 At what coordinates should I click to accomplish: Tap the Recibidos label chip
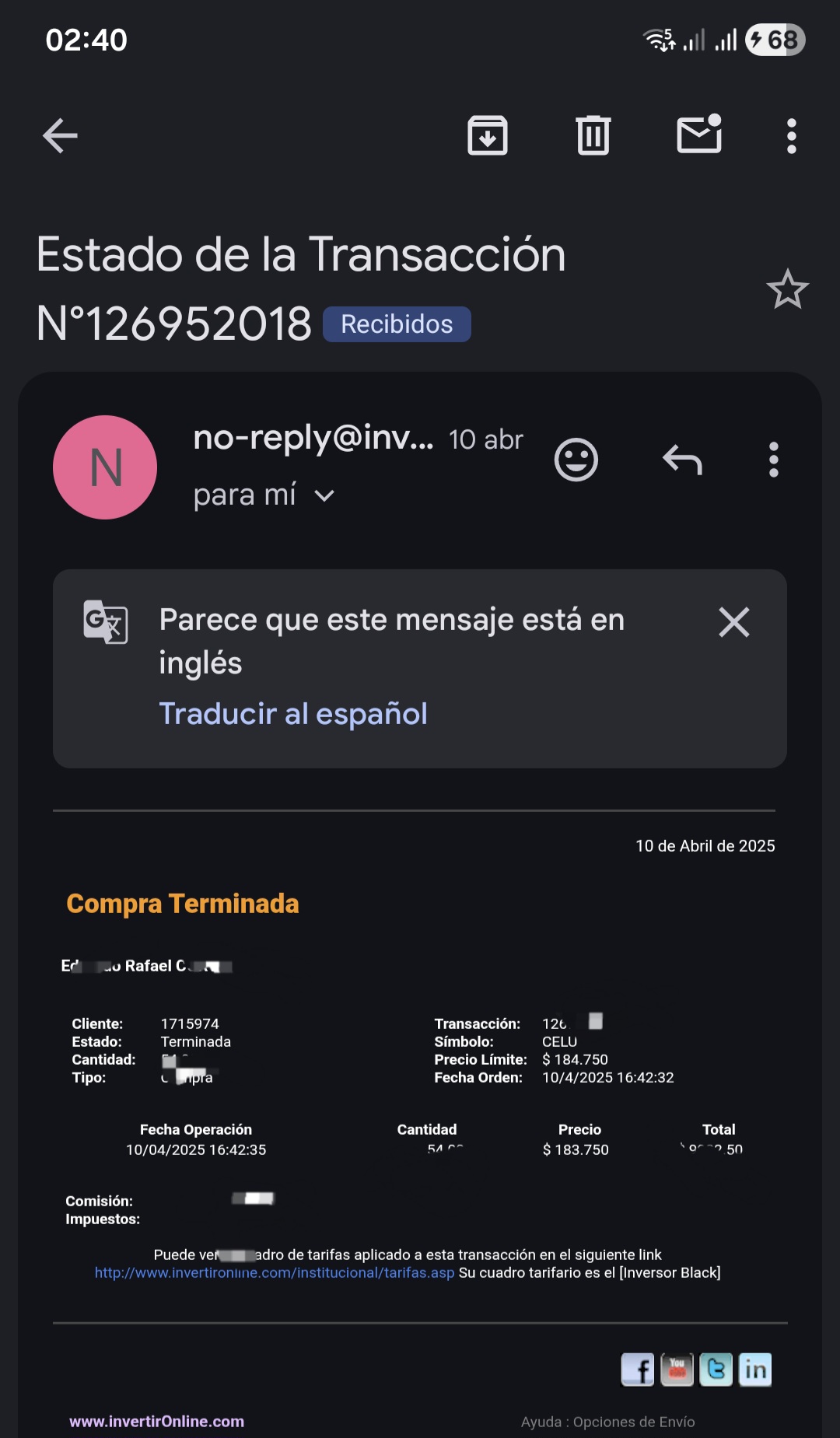pyautogui.click(x=397, y=324)
